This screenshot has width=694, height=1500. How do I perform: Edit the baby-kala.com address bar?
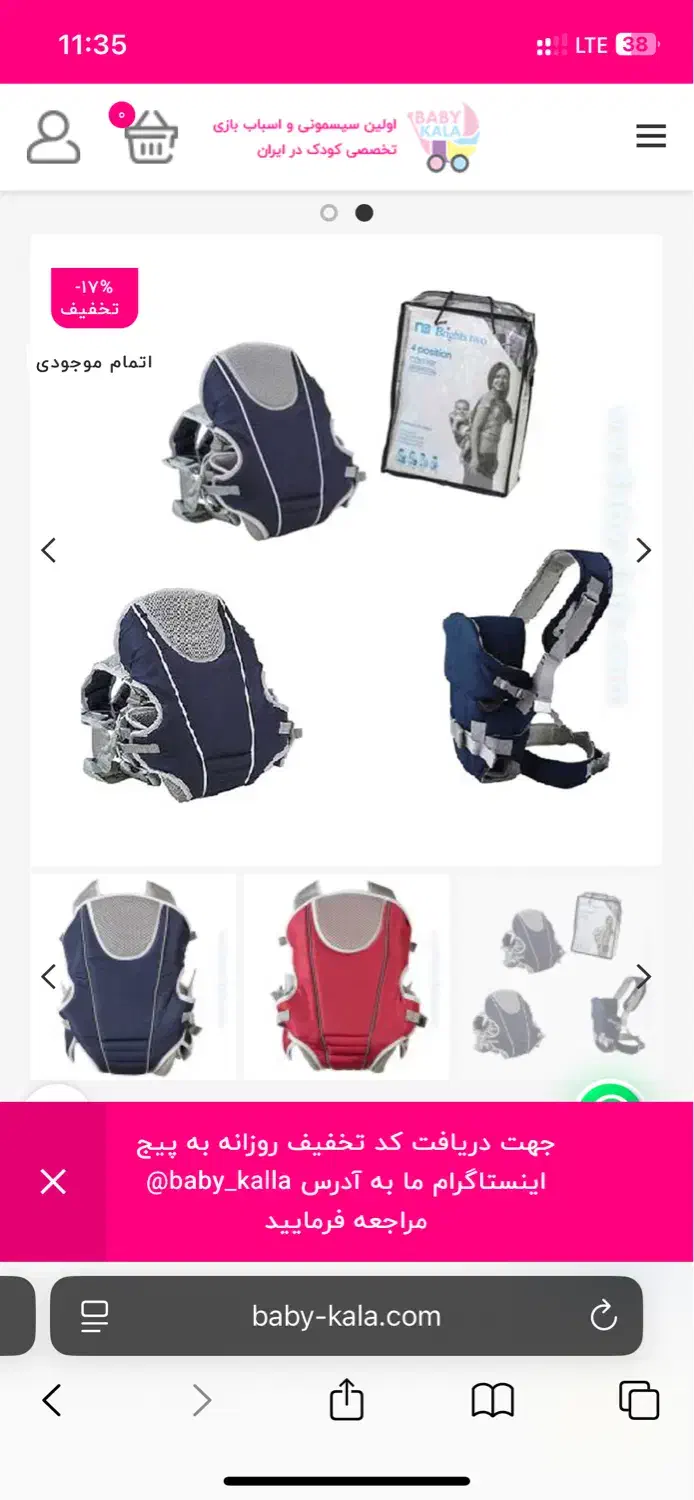tap(346, 1316)
